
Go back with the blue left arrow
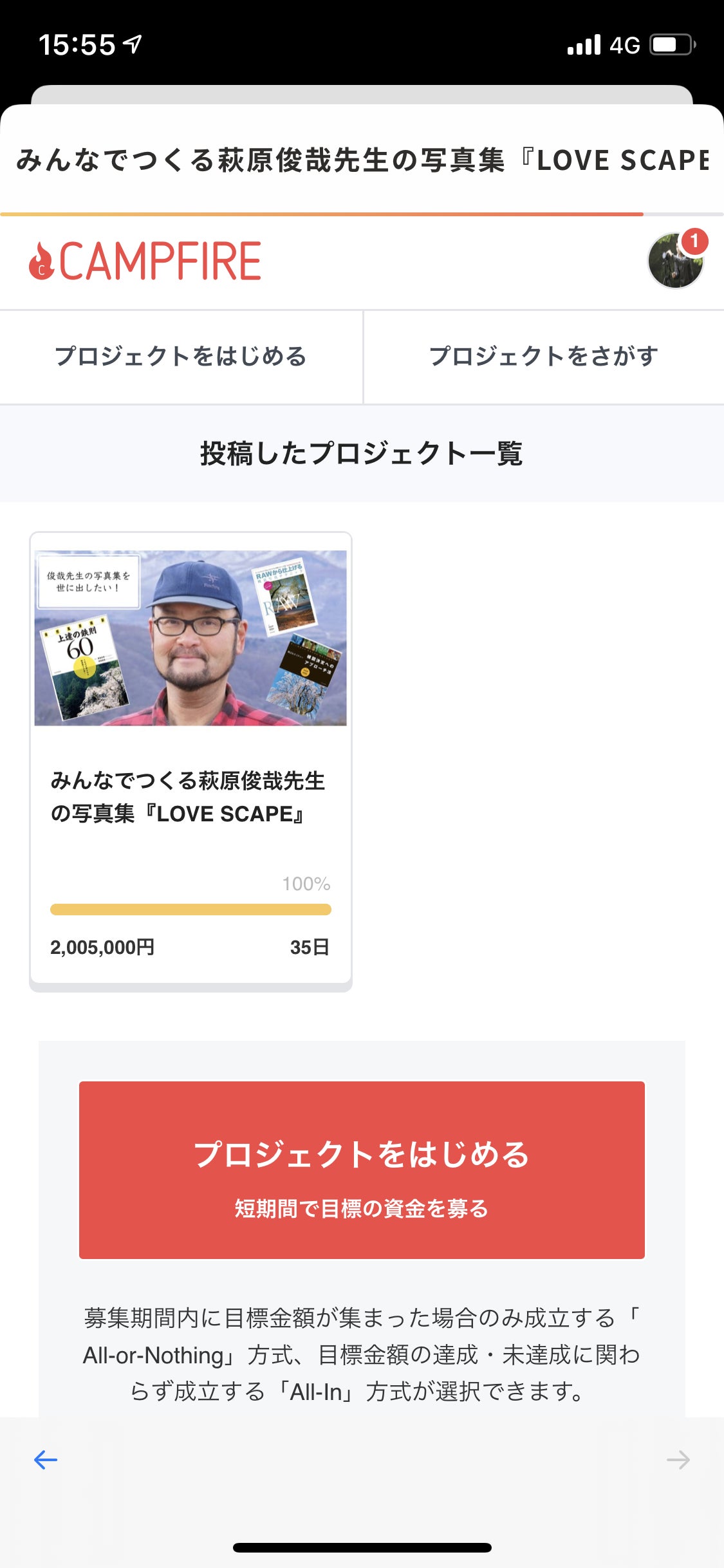pos(46,1459)
